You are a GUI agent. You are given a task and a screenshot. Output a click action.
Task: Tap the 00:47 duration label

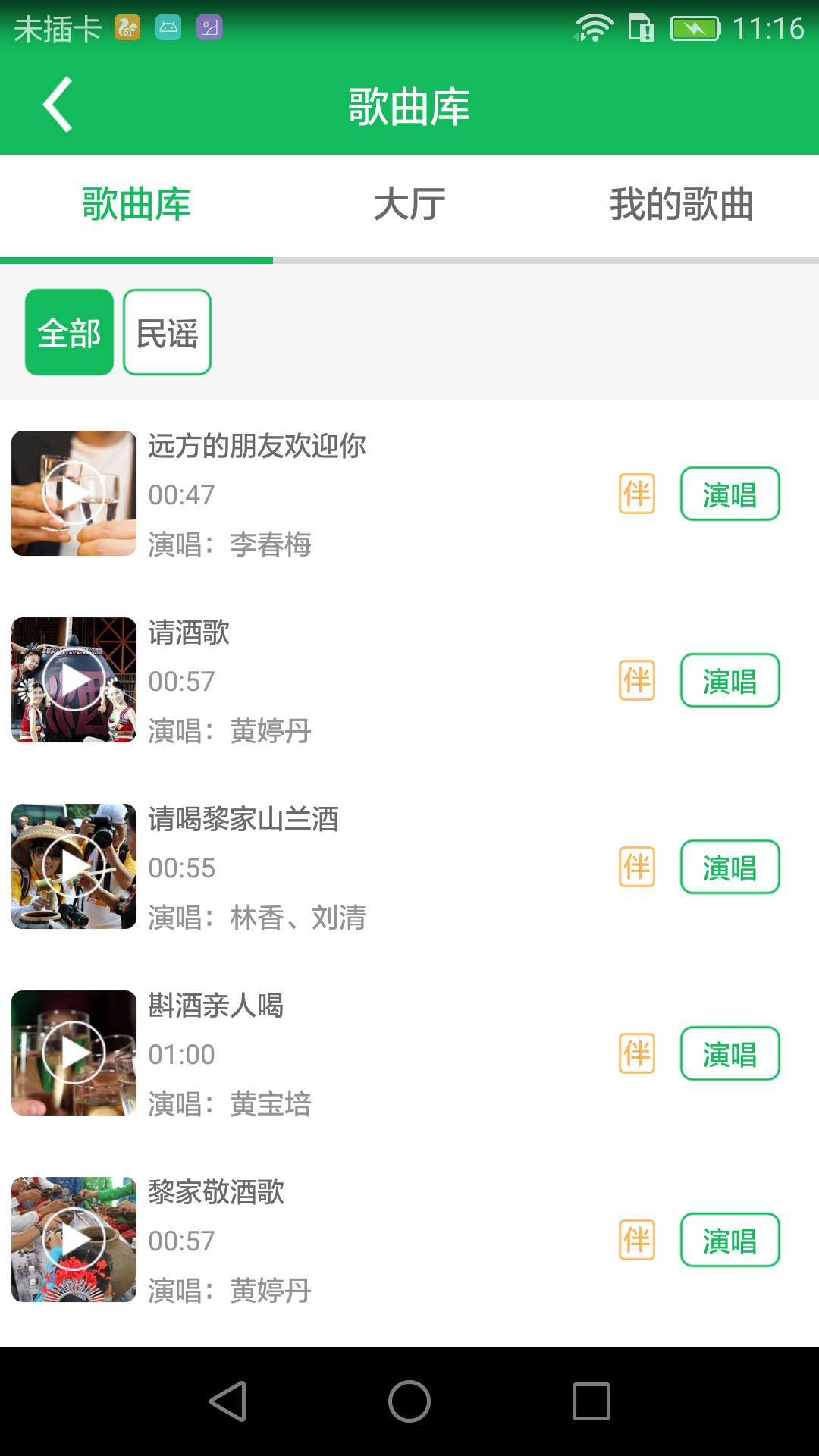pyautogui.click(x=181, y=494)
